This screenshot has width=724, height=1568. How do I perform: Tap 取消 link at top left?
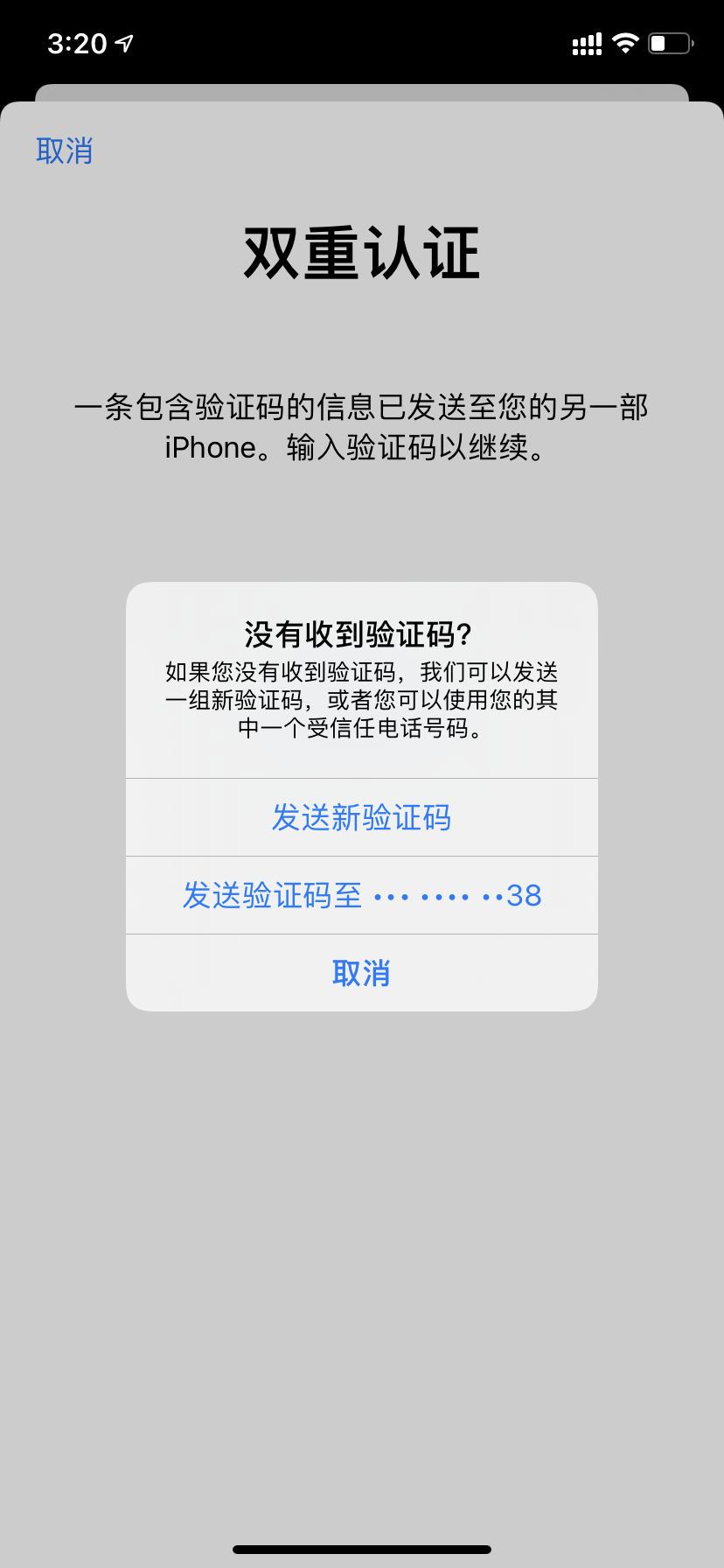64,150
